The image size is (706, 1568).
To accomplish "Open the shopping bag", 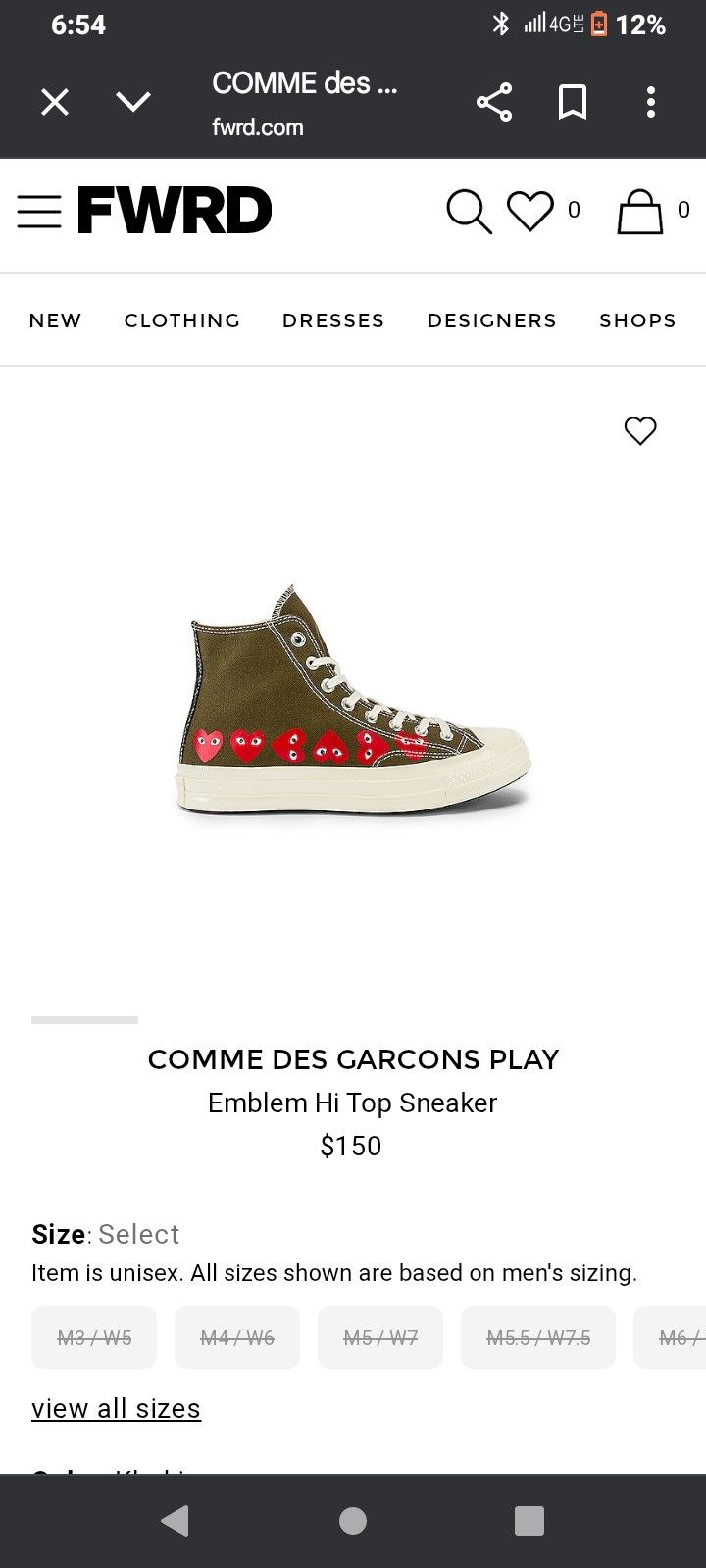I will point(640,212).
